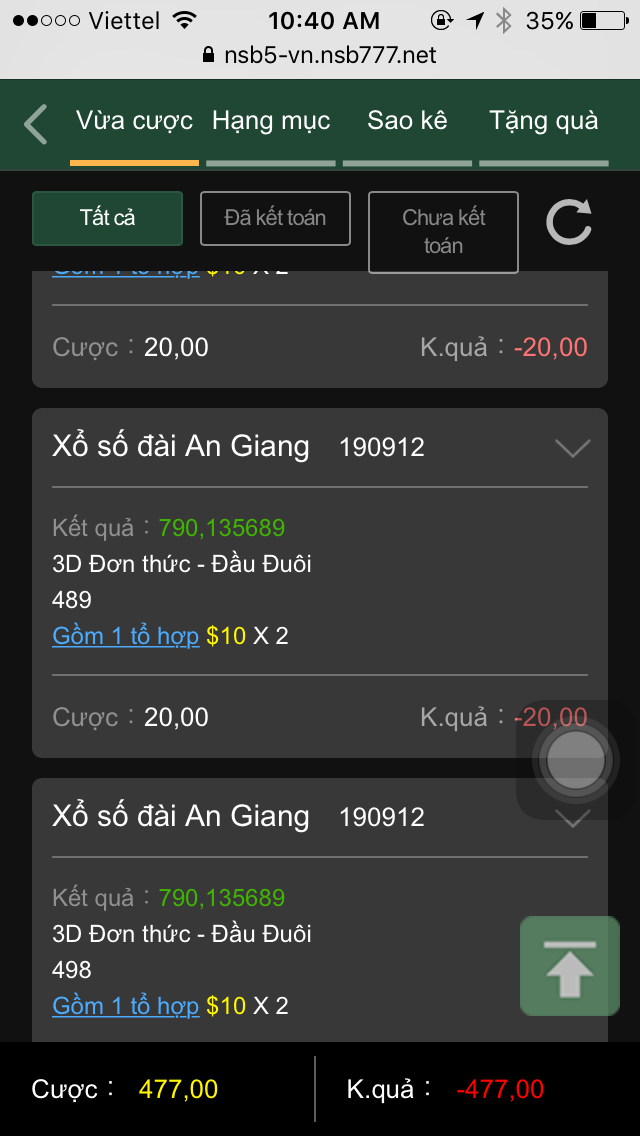Filter by Đã kết toán
The height and width of the screenshot is (1136, 640).
[275, 218]
